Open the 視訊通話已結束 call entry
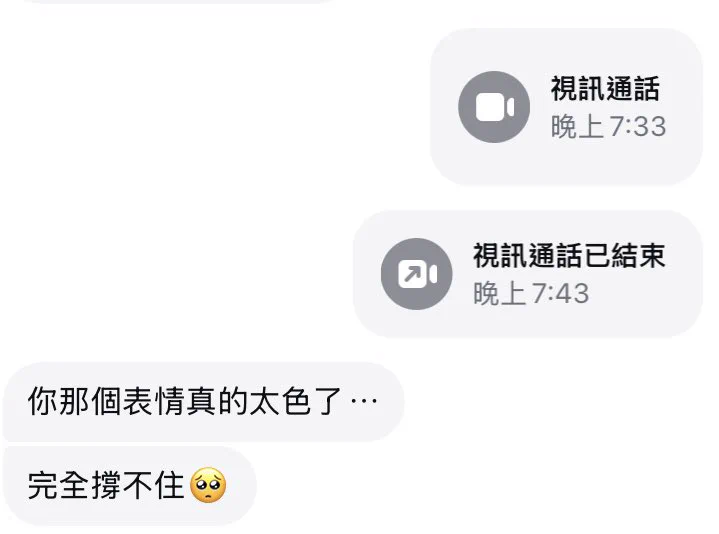Viewport: 719px width, 534px height. coord(528,274)
